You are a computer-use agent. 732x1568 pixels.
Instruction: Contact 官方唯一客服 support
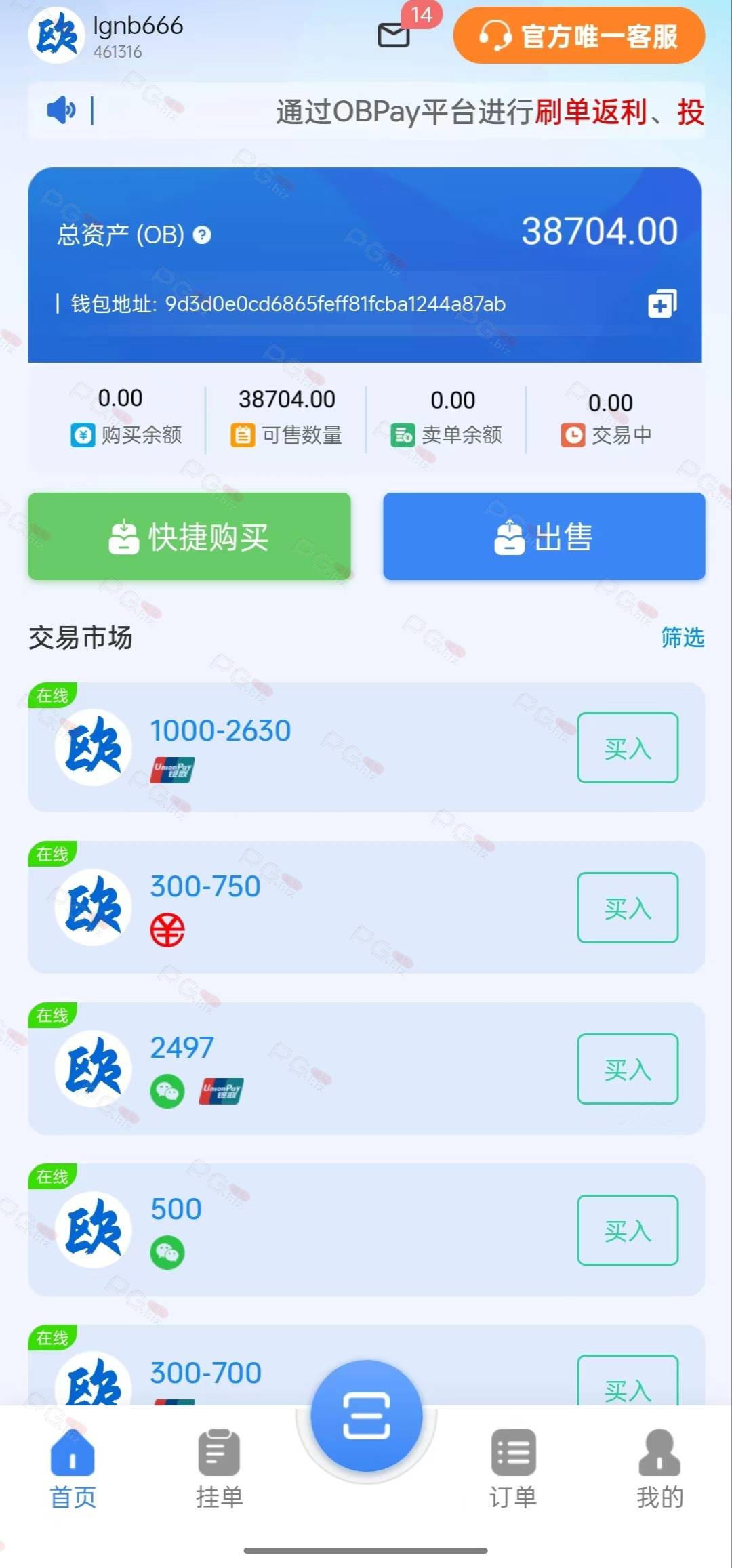579,35
